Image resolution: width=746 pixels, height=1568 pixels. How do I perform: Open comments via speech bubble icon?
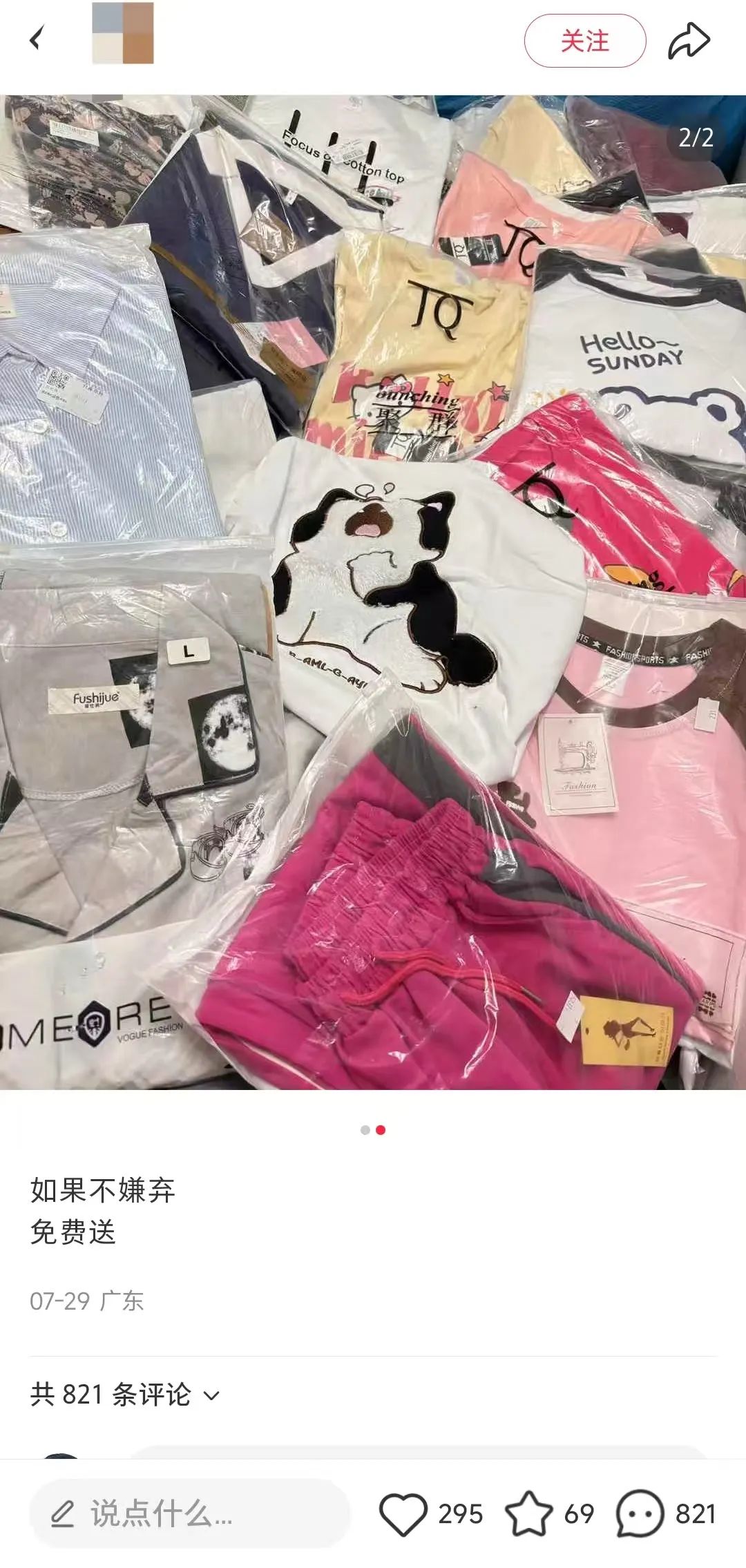tap(640, 1513)
